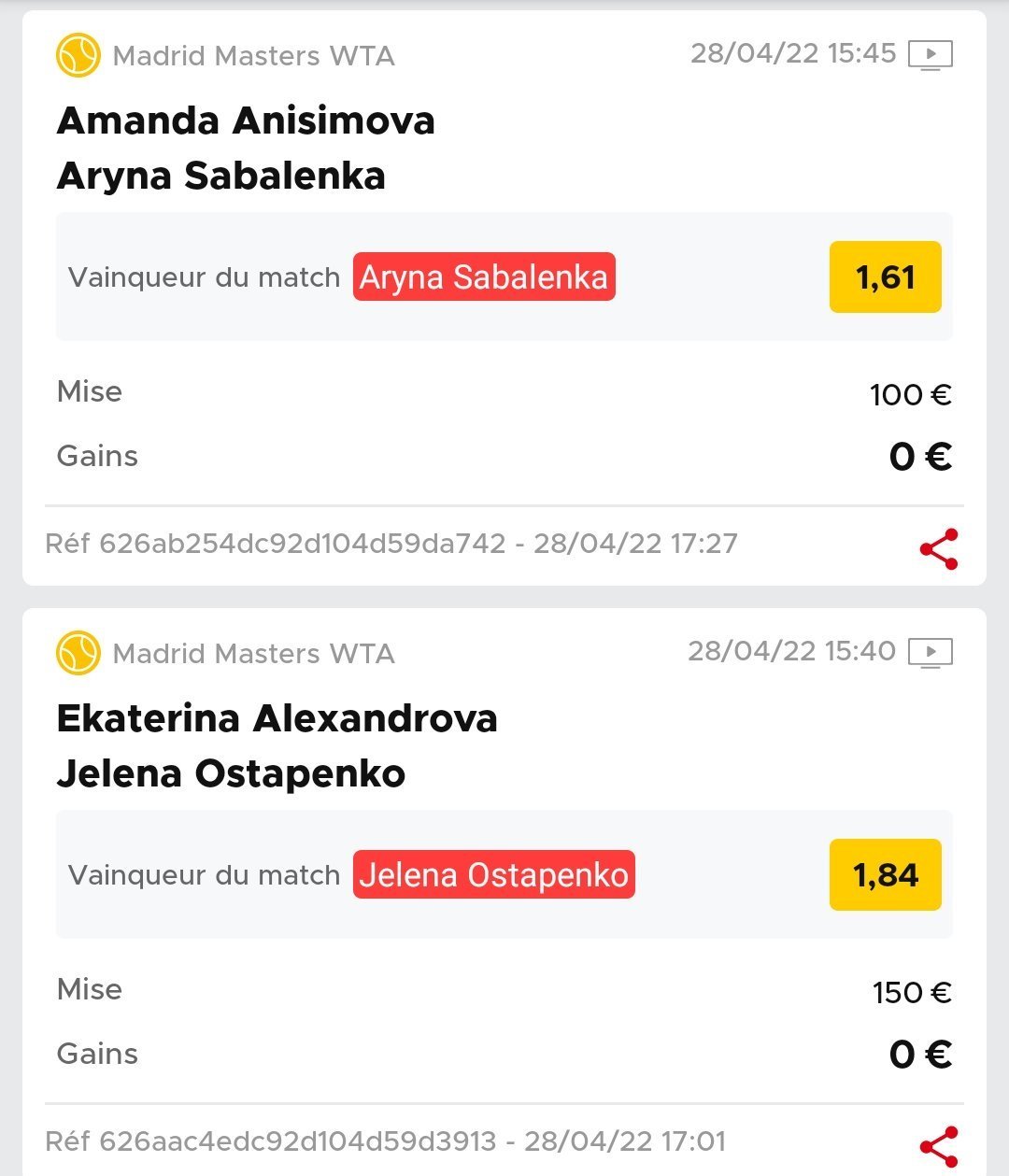The height and width of the screenshot is (1176, 1009).
Task: Share the Alexandrova vs Ostapenko bet
Action: [x=939, y=1146]
